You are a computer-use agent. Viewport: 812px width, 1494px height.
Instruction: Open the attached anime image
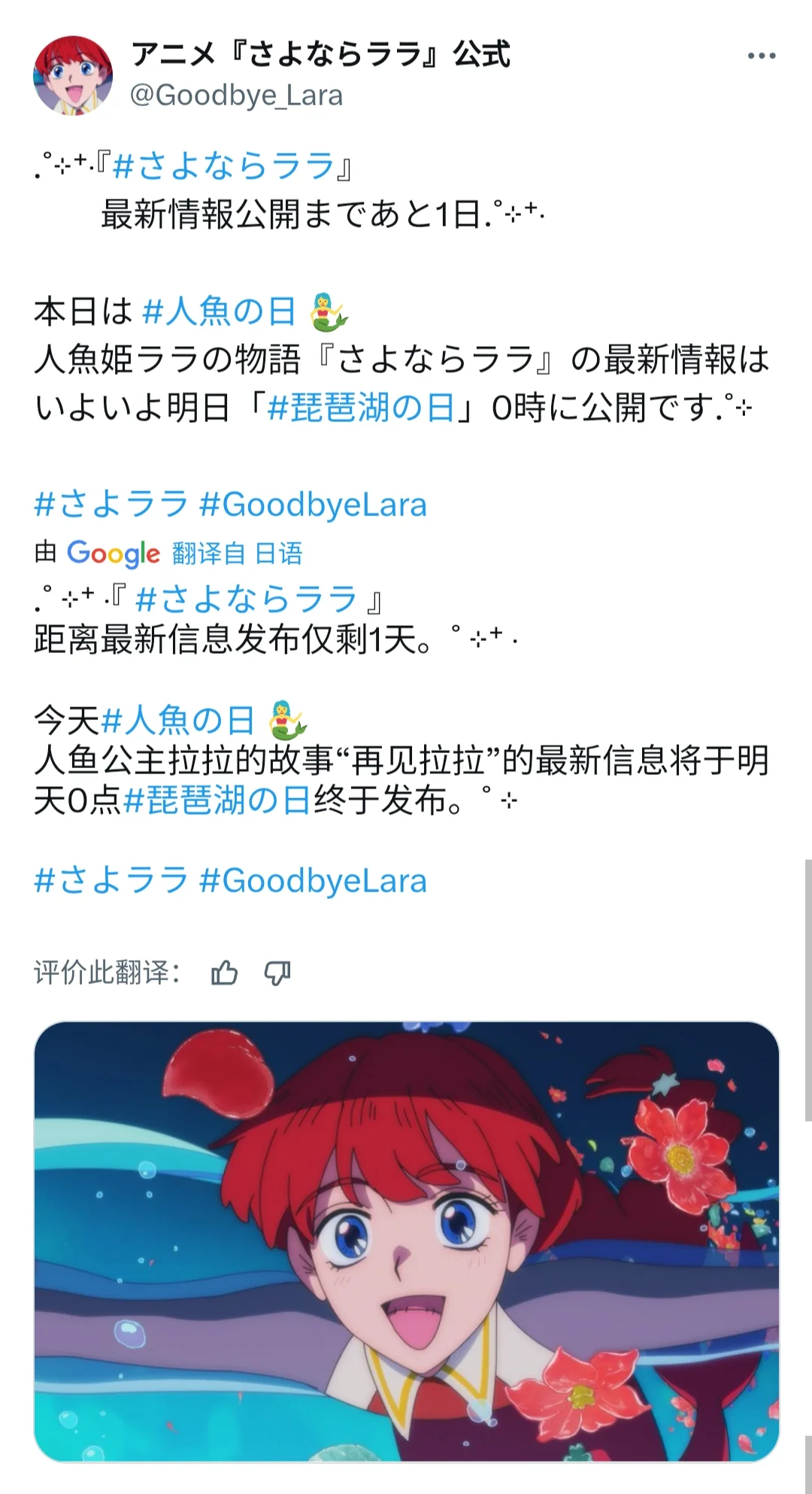coord(406,1241)
